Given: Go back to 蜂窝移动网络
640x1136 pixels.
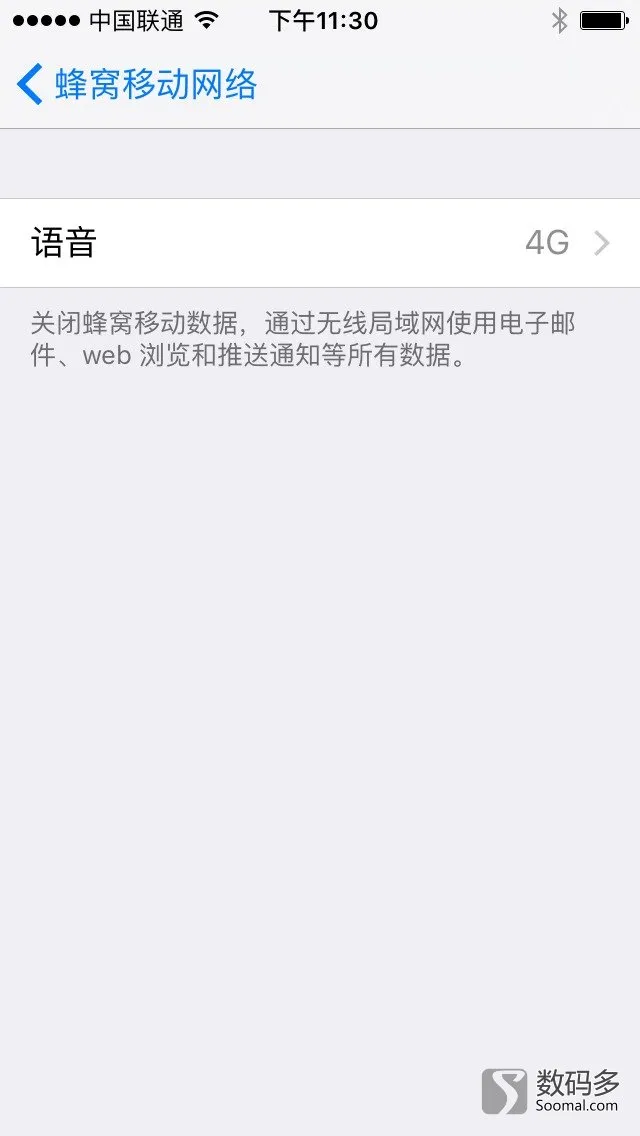Looking at the screenshot, I should point(136,85).
